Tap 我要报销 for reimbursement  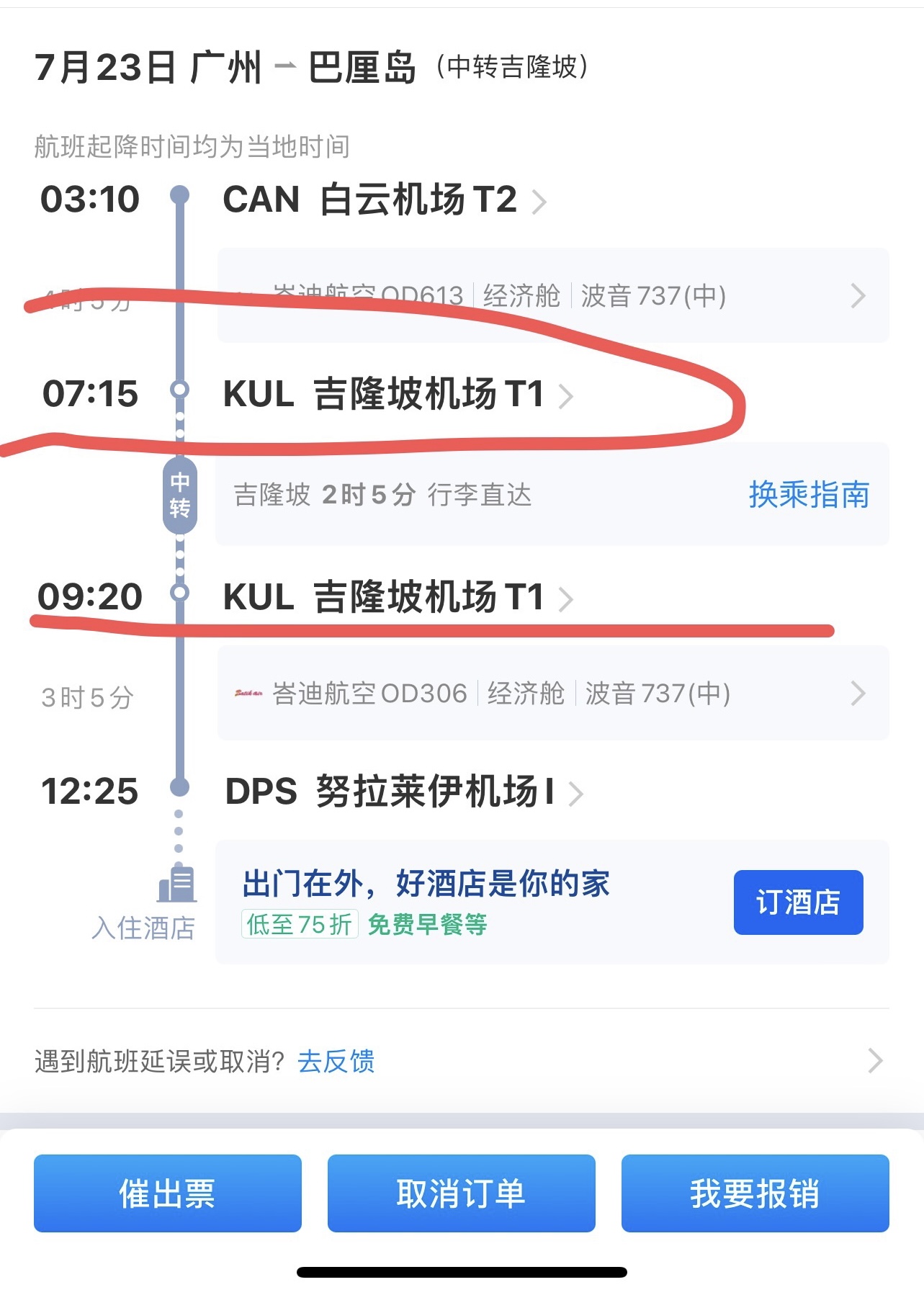(x=755, y=1193)
